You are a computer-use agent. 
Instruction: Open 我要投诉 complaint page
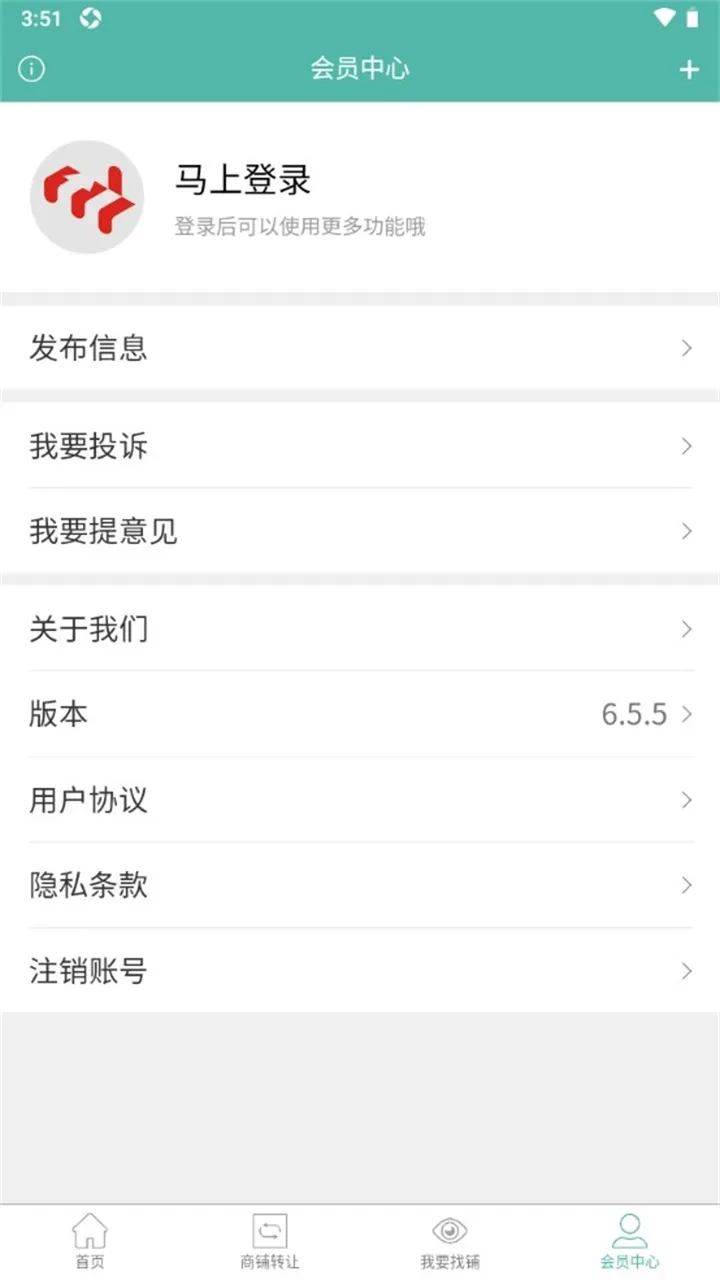[360, 446]
